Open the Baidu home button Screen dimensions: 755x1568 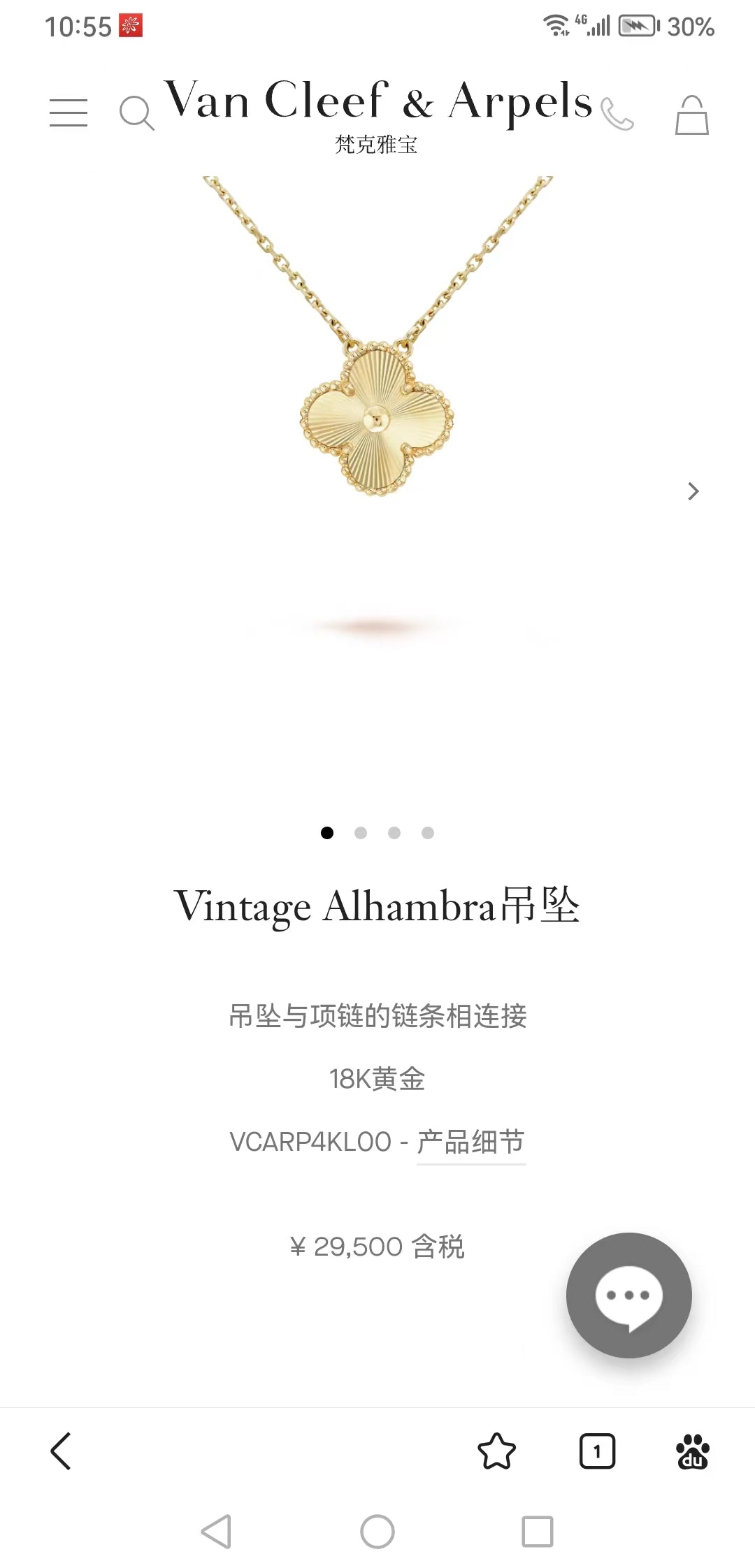(x=692, y=1451)
